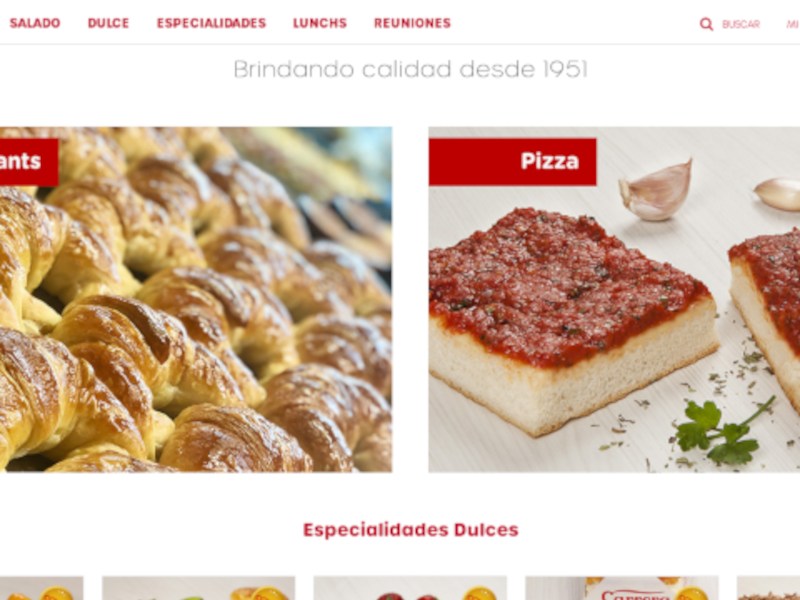
Task: Go to Especialidades section
Action: tap(211, 23)
